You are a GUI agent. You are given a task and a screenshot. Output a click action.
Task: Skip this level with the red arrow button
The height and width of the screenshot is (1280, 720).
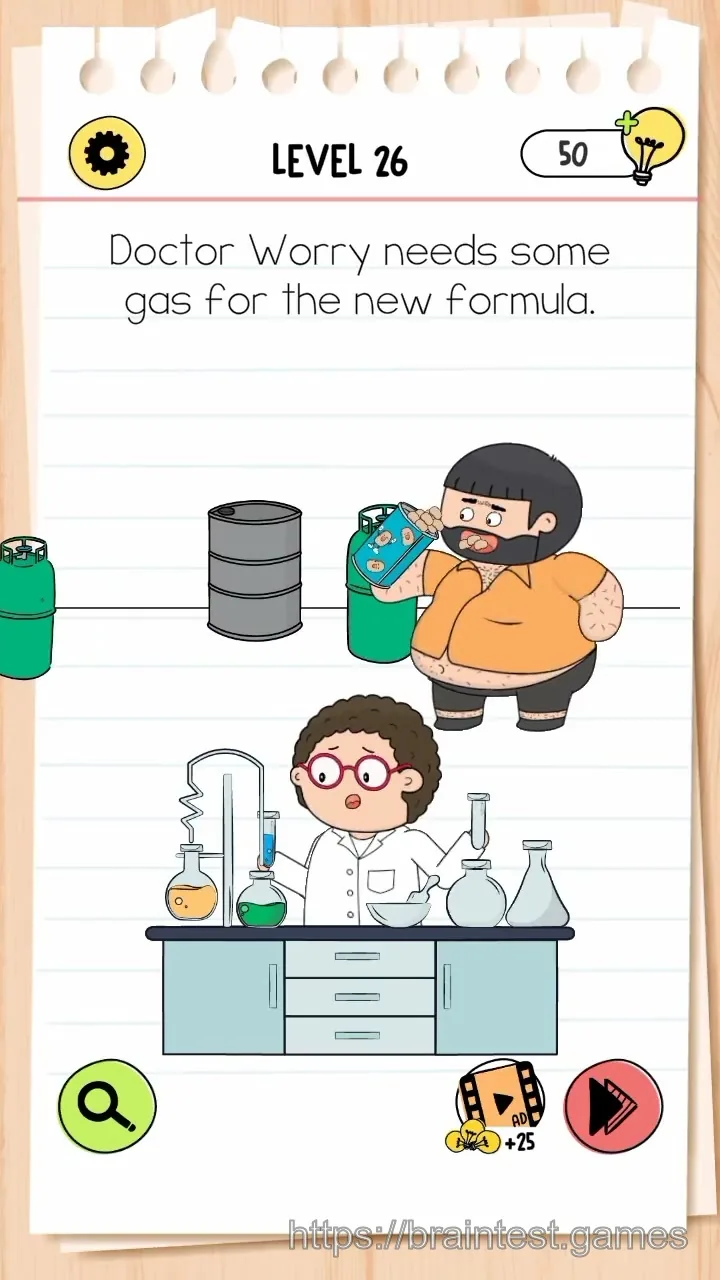pyautogui.click(x=613, y=1106)
